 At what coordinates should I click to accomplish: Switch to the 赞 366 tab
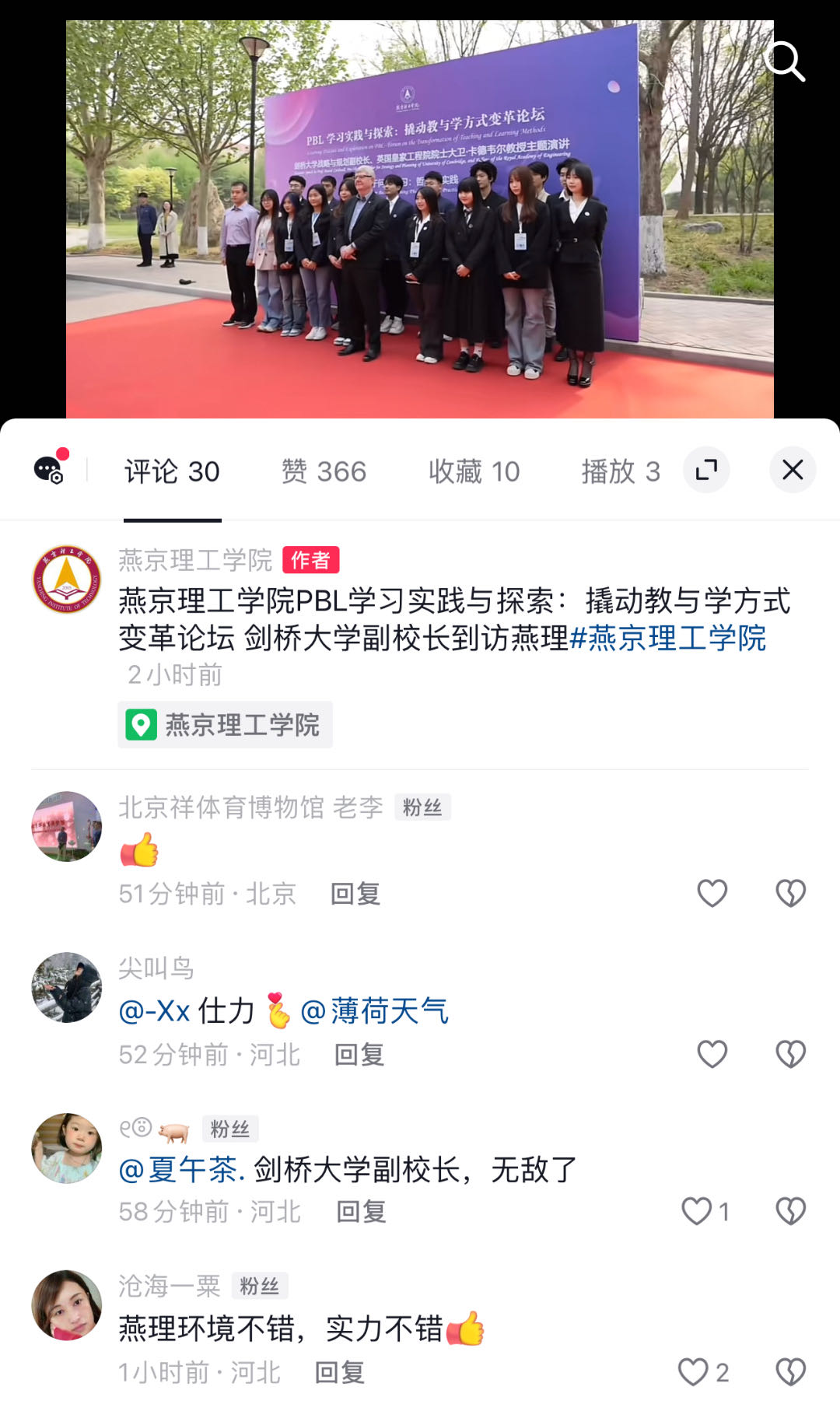324,471
